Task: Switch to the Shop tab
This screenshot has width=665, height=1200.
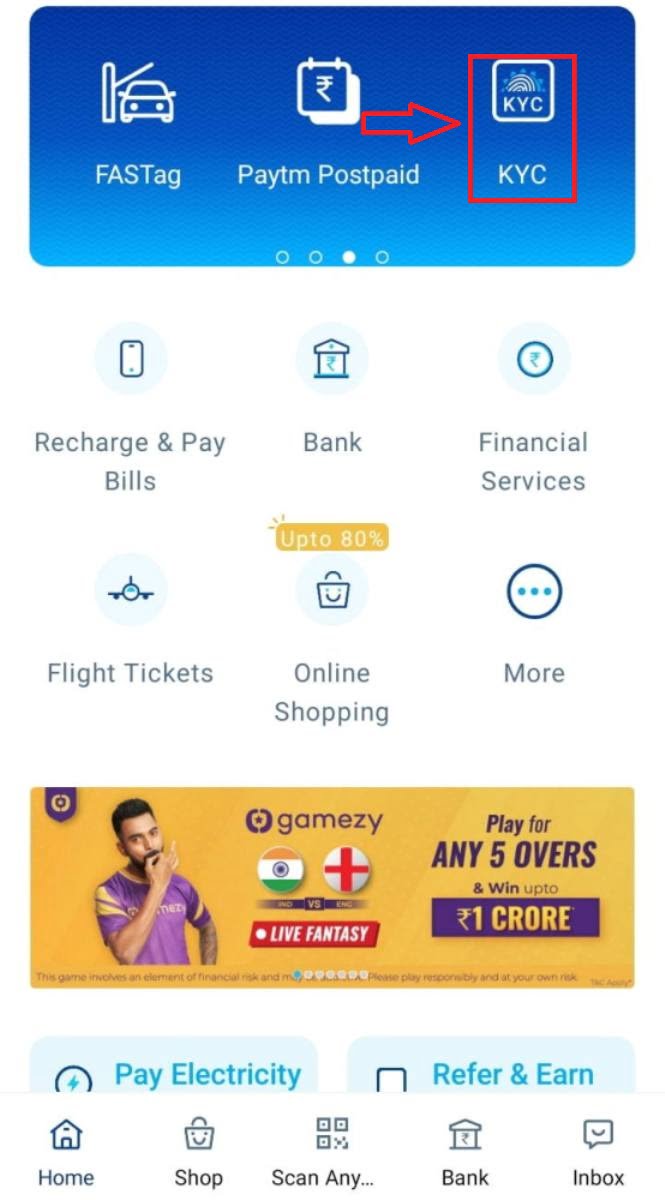Action: tap(198, 1152)
